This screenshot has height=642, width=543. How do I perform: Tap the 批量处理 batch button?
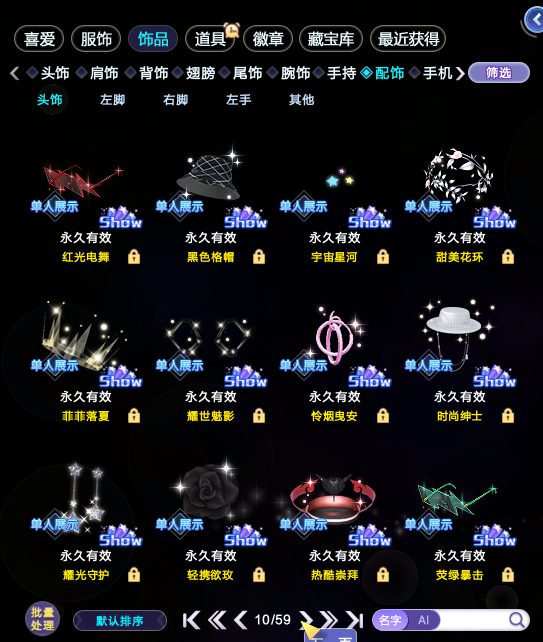tap(42, 619)
